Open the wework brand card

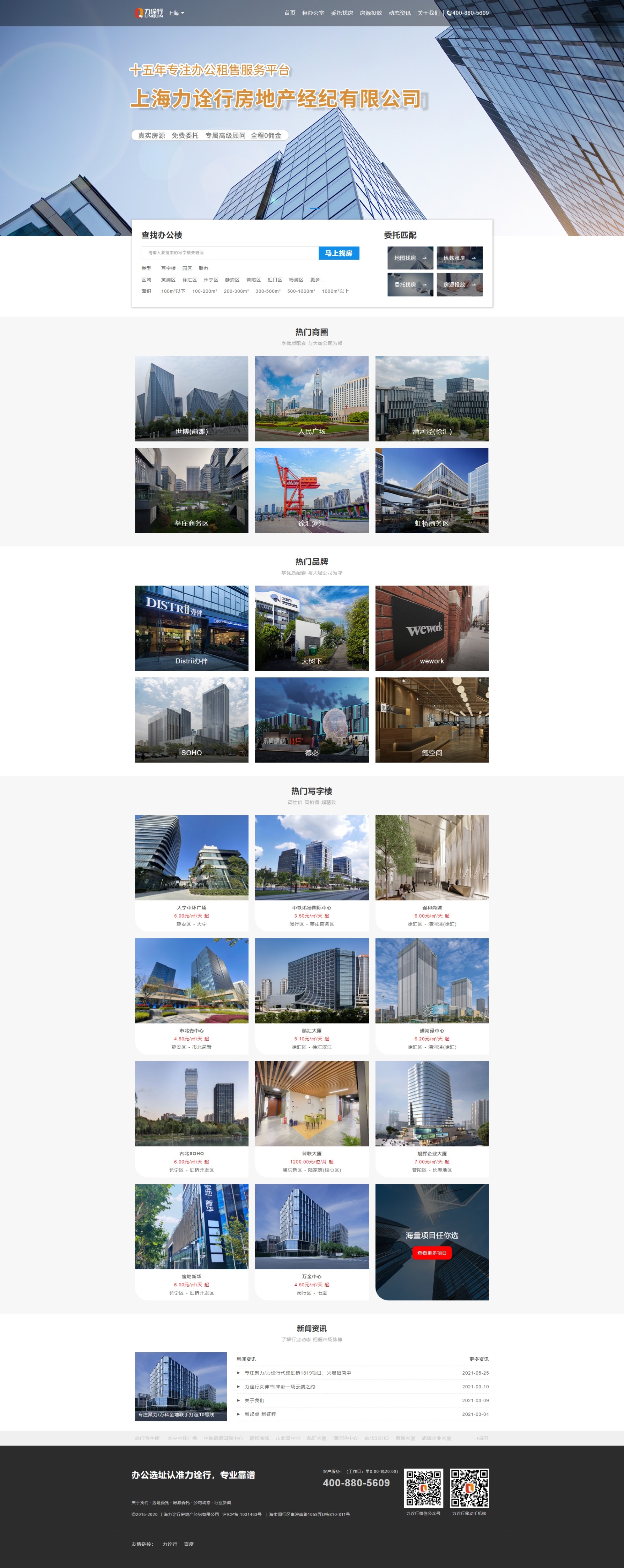432,628
